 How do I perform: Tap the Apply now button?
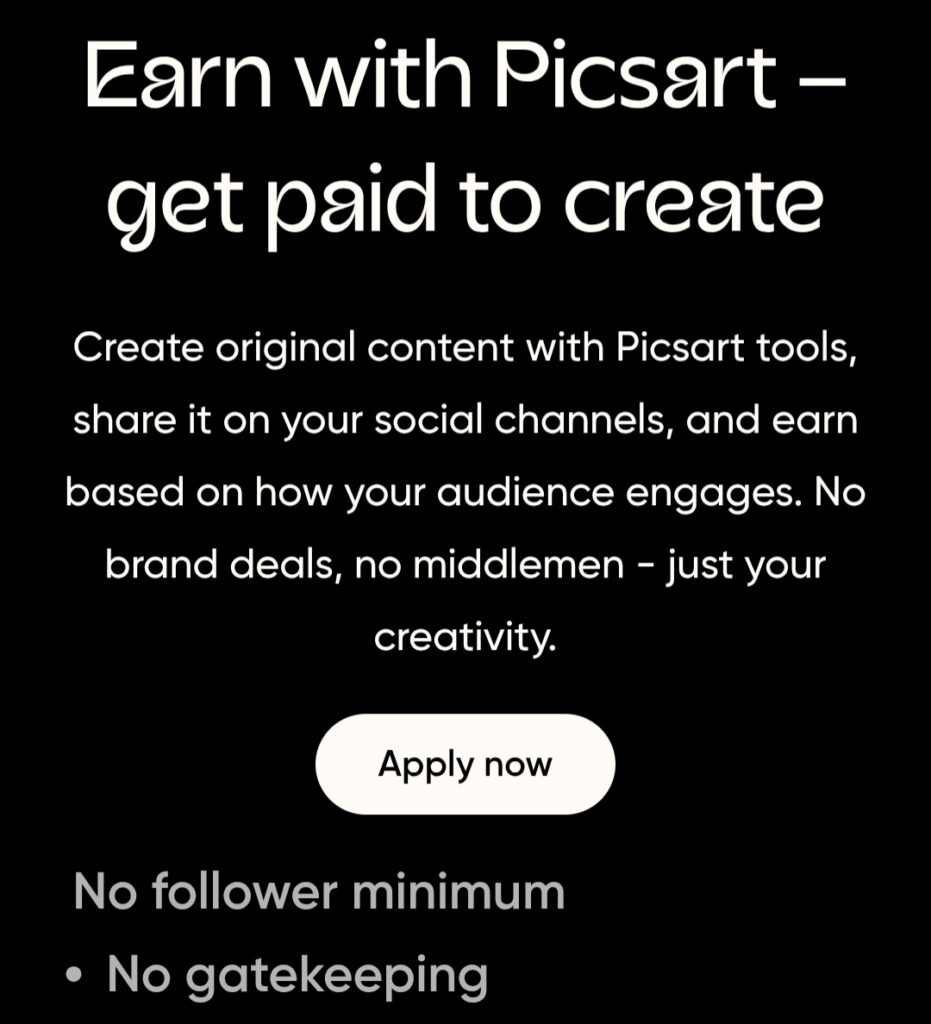click(x=465, y=765)
